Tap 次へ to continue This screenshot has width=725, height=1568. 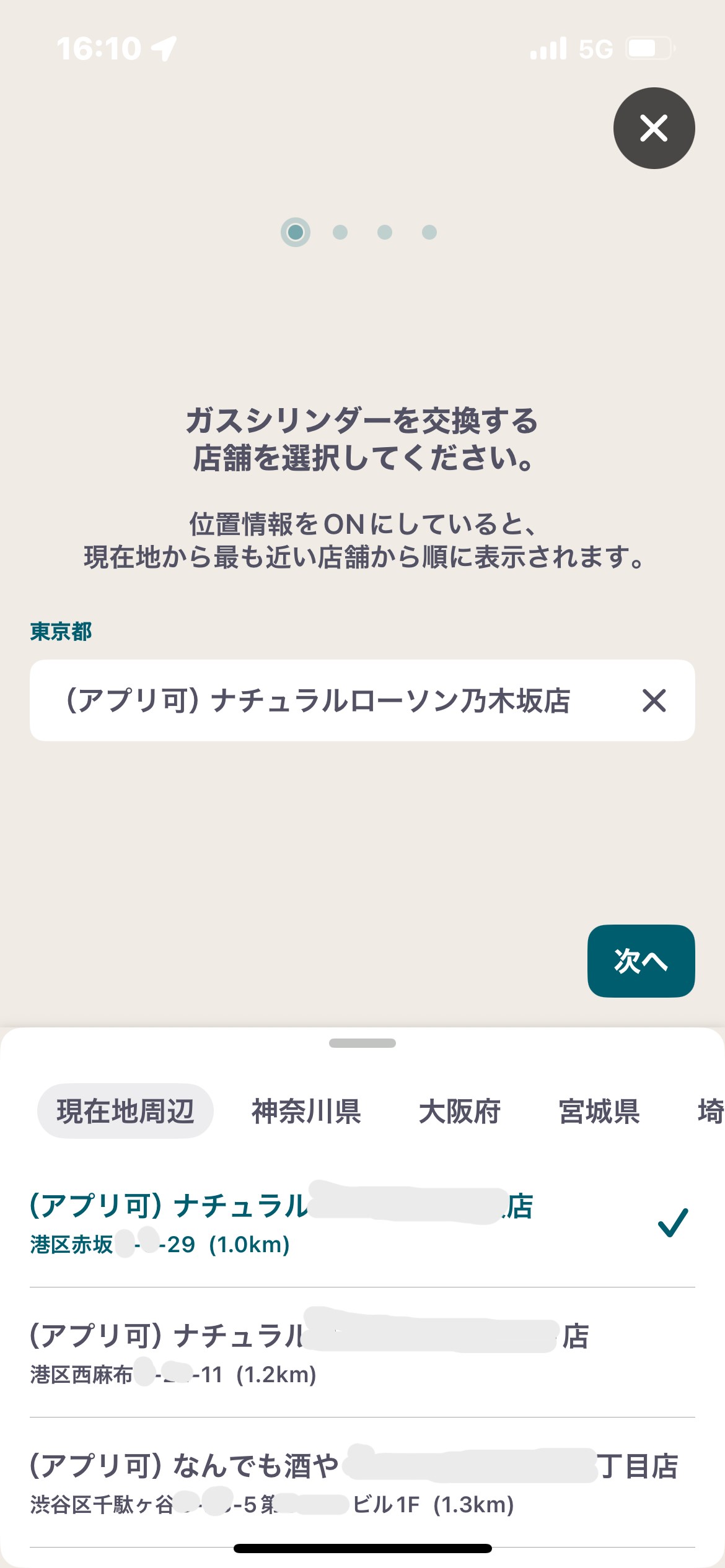coord(641,961)
